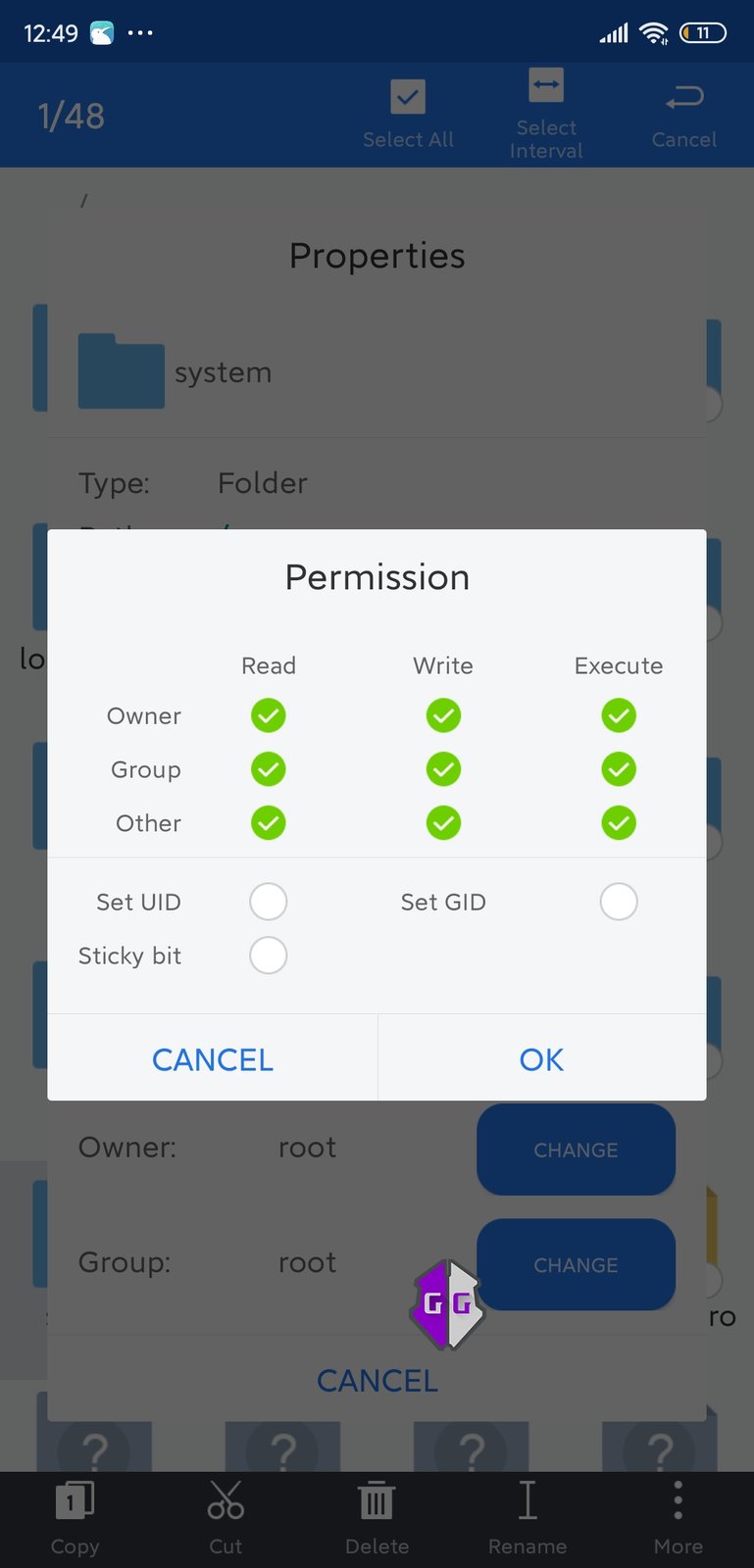Enable the Set GID option

619,902
